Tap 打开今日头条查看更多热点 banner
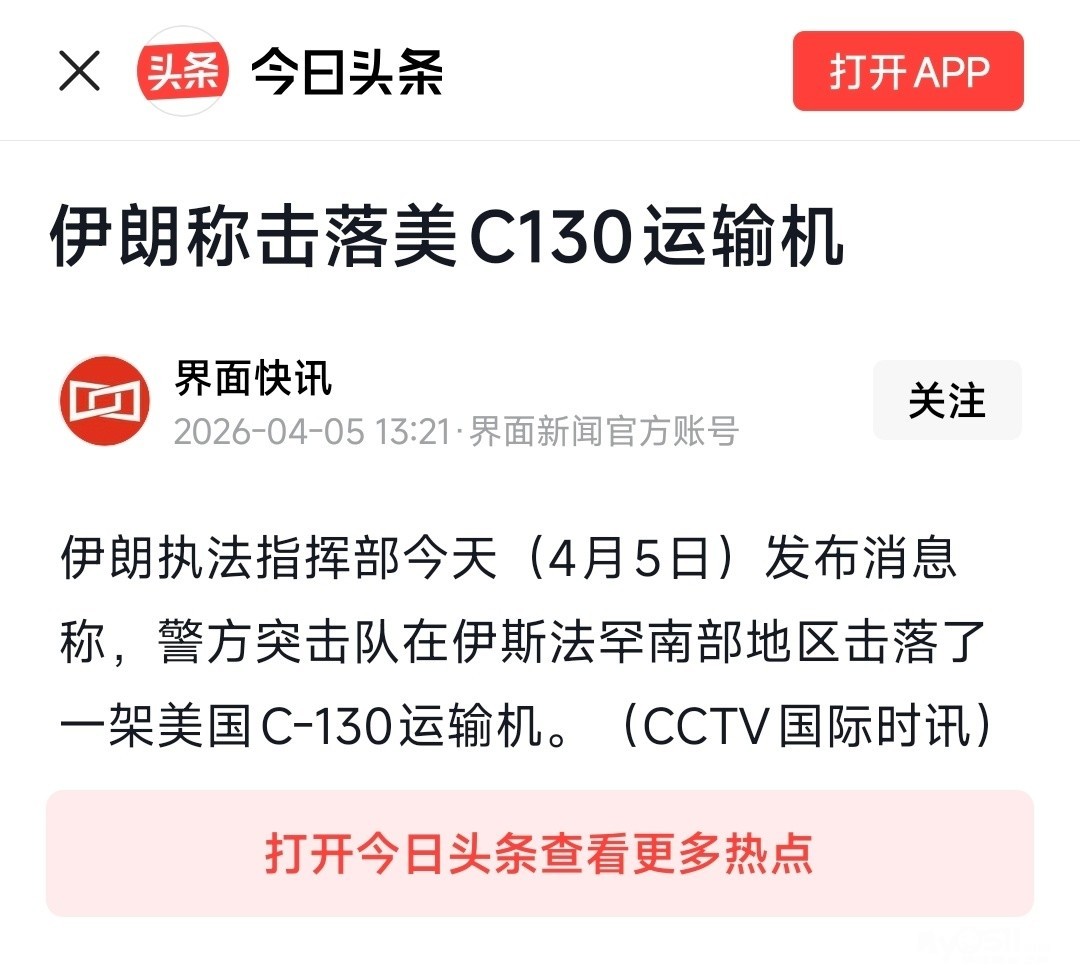Screen dimensions: 1080x978 click(540, 853)
